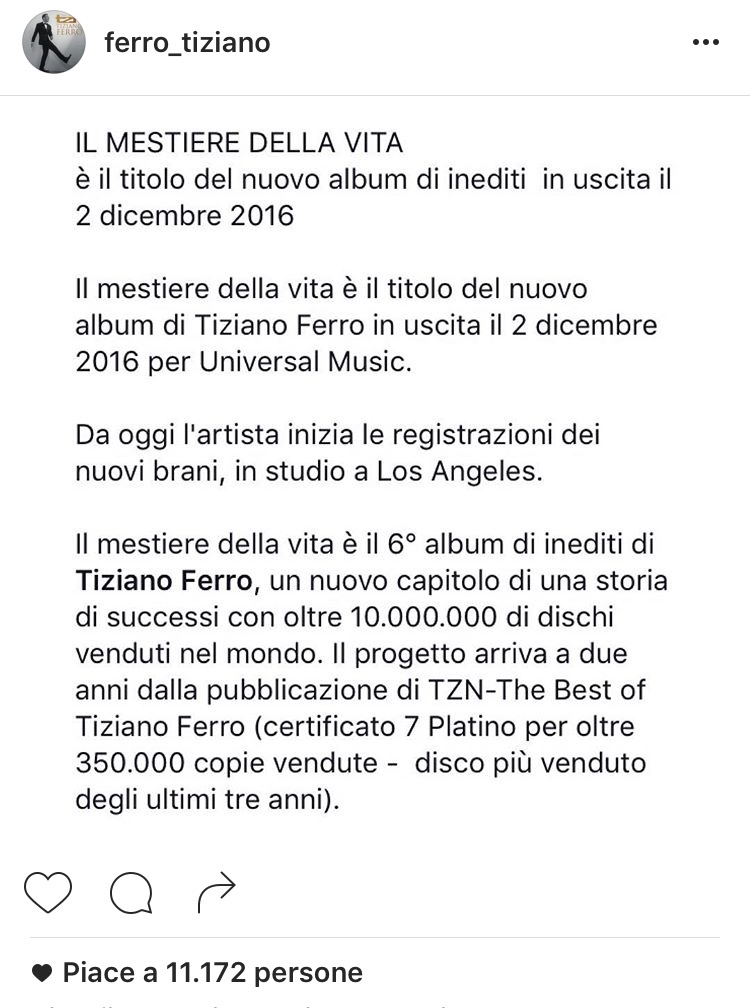This screenshot has height=1008, width=750.
Task: Open the comment bubble icon
Action: [131, 892]
